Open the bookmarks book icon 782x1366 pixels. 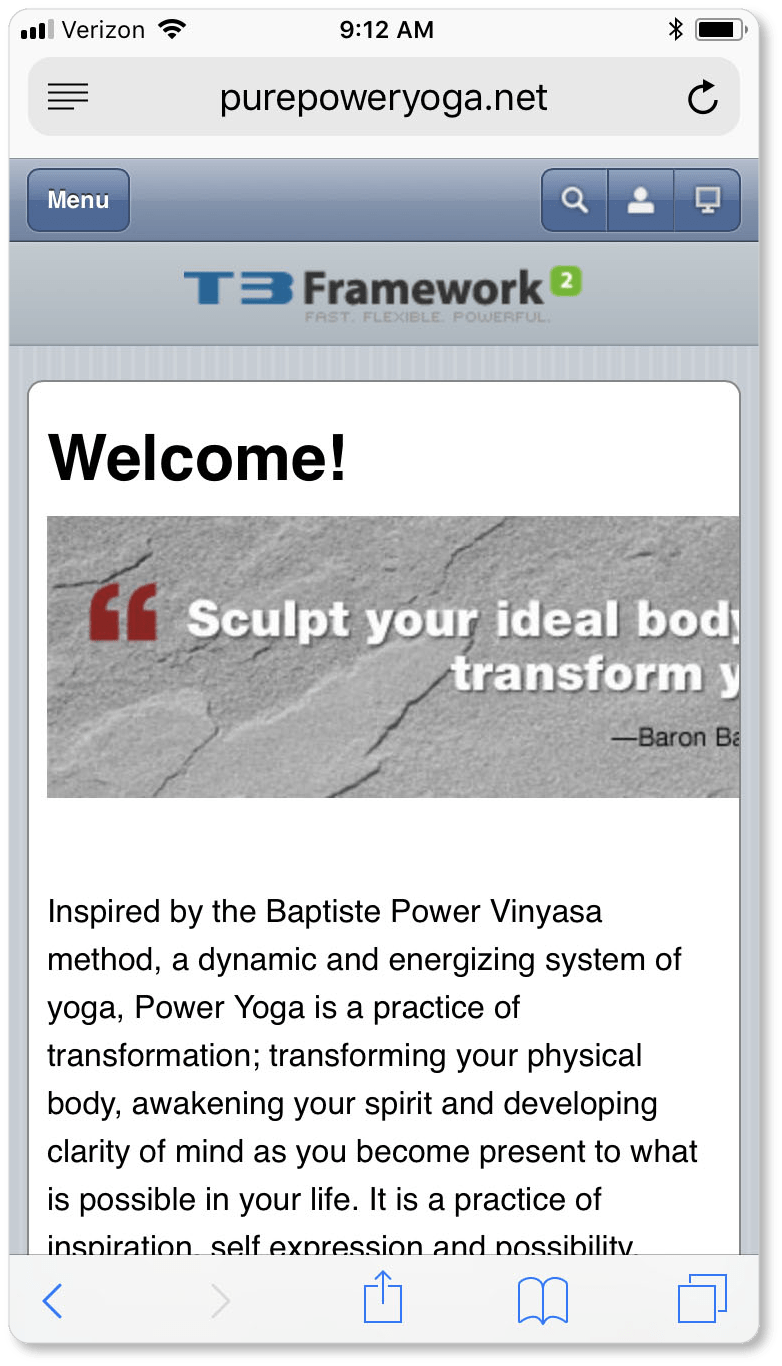(543, 1300)
